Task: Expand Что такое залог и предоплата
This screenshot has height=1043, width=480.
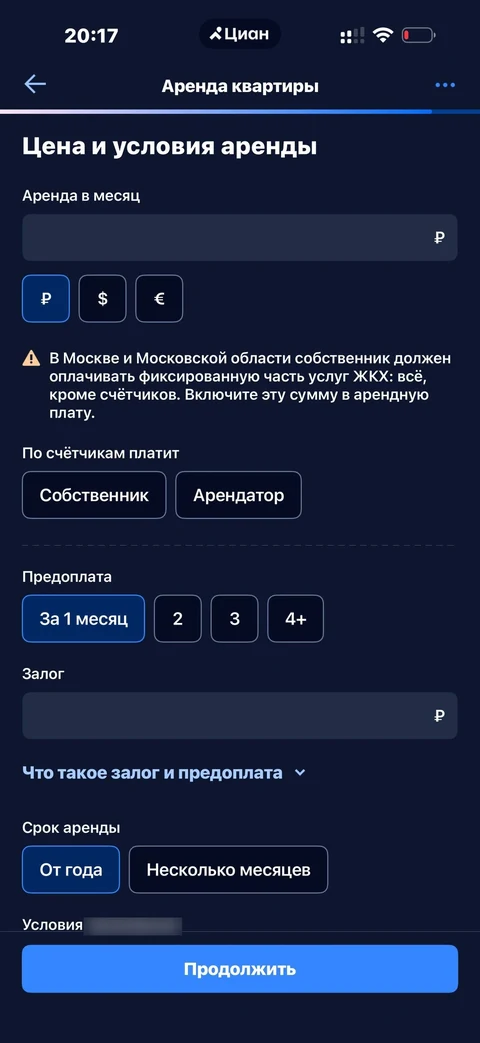Action: click(164, 773)
